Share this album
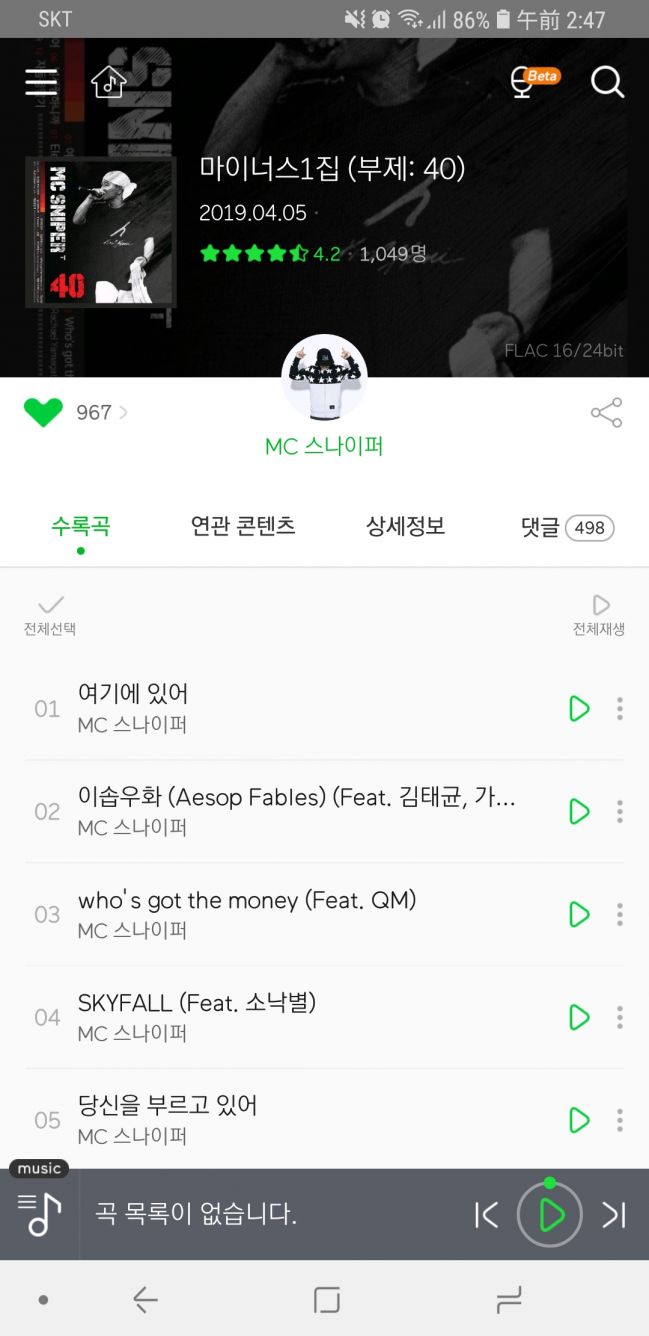The width and height of the screenshot is (649, 1336). [x=606, y=412]
